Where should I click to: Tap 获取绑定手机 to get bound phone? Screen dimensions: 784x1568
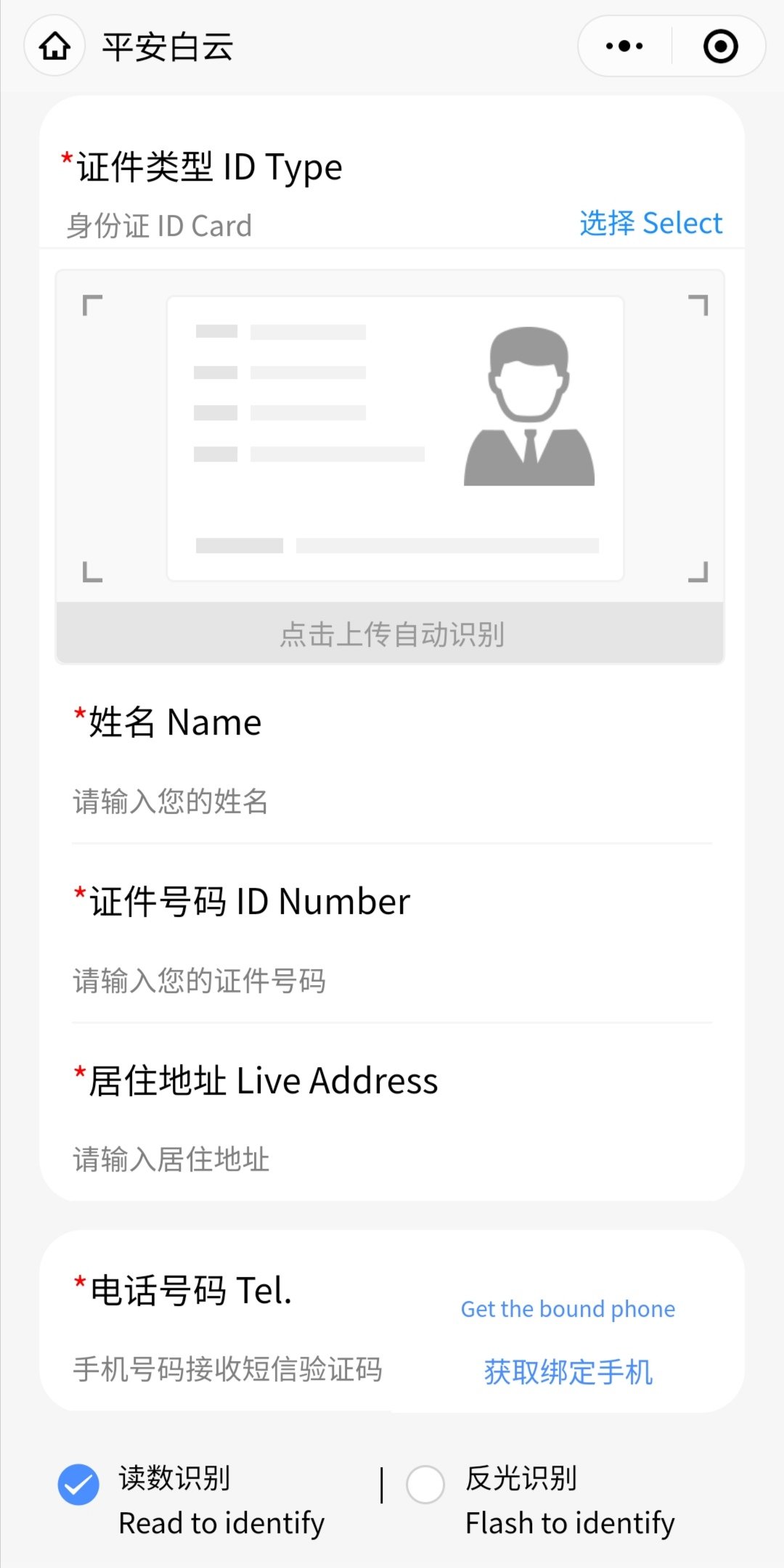(568, 1372)
